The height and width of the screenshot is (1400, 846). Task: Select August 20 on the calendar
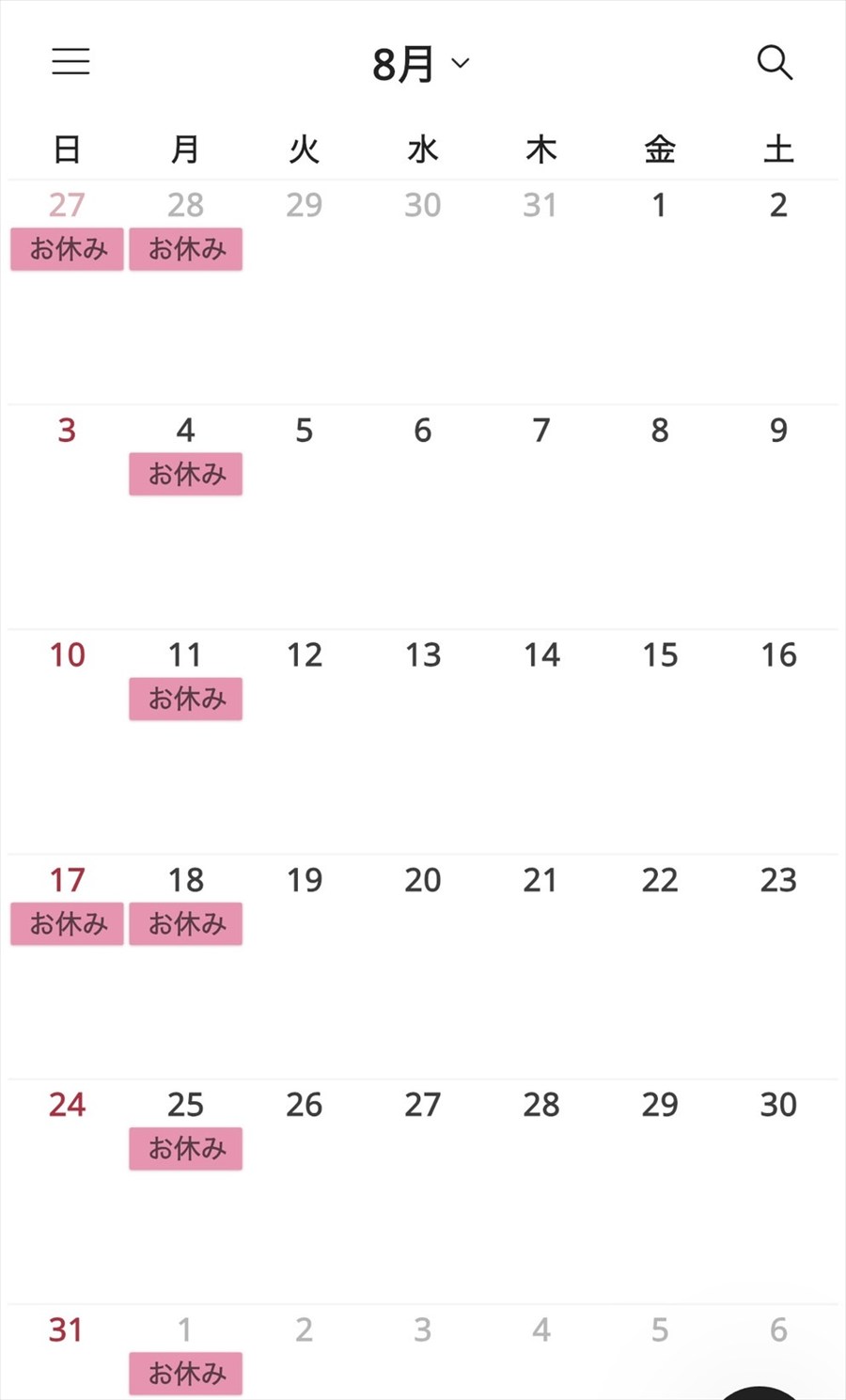coord(423,880)
